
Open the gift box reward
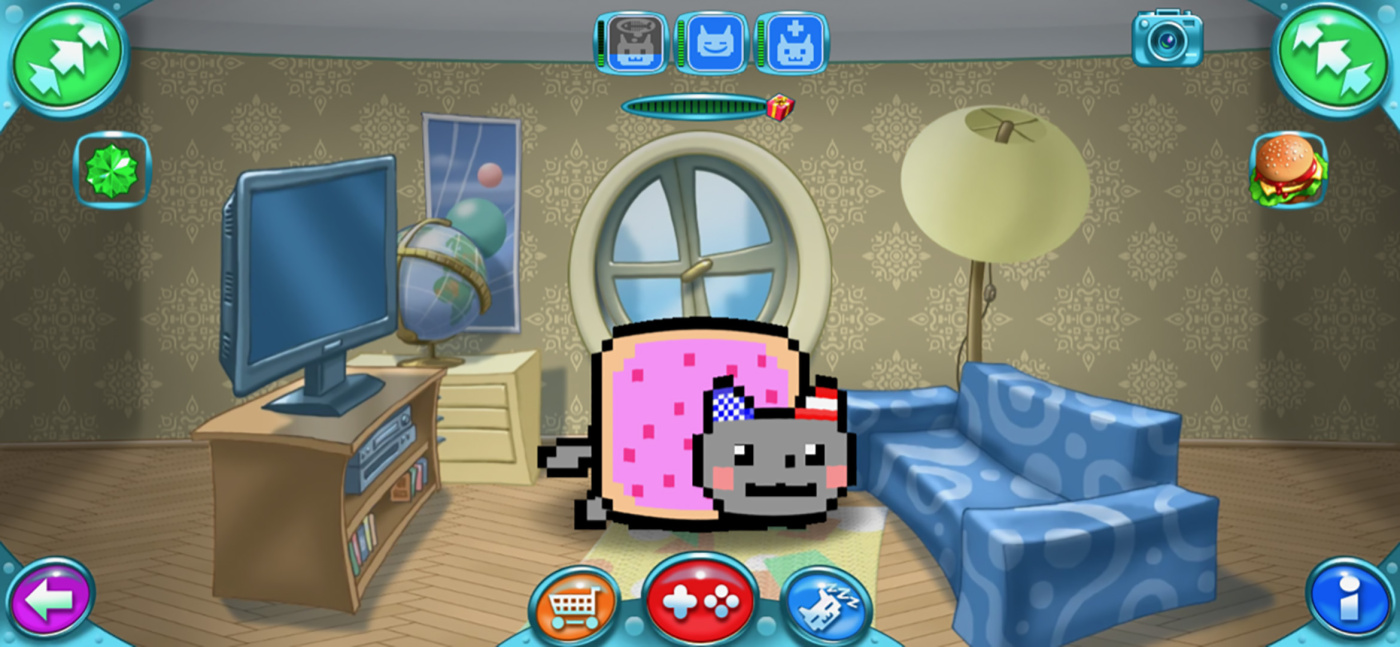click(x=780, y=107)
